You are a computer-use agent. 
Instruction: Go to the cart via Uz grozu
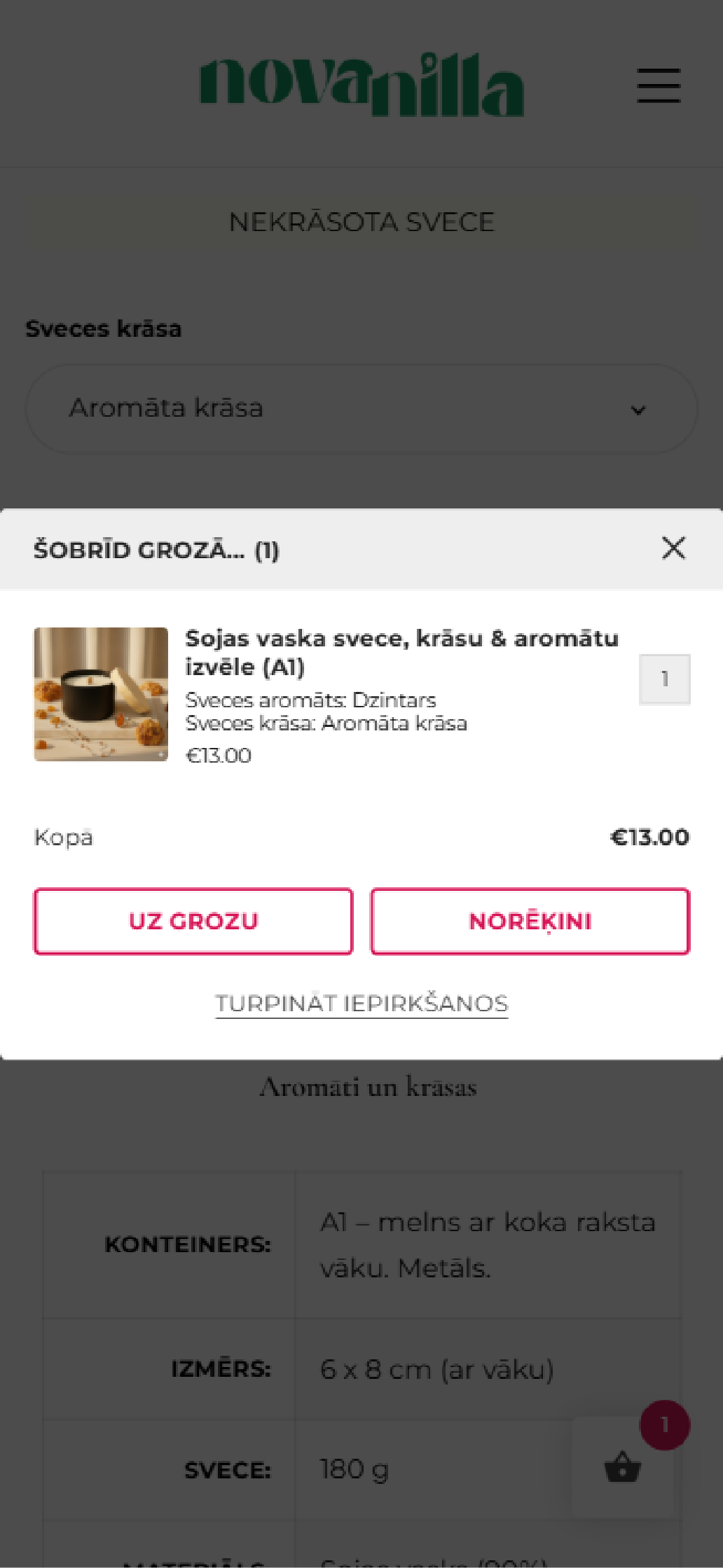(x=193, y=921)
